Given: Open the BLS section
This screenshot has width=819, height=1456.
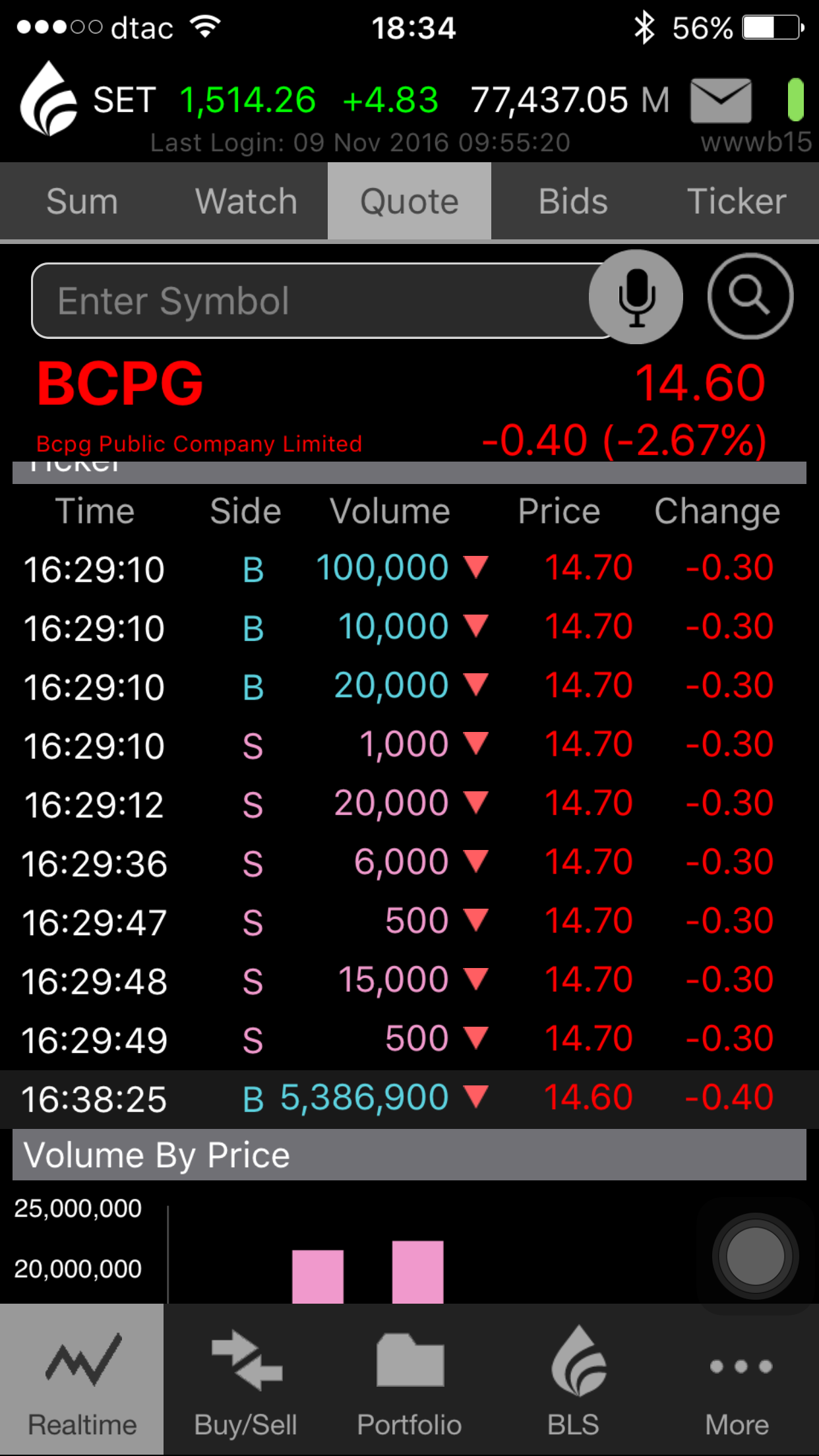Looking at the screenshot, I should click(x=573, y=1380).
